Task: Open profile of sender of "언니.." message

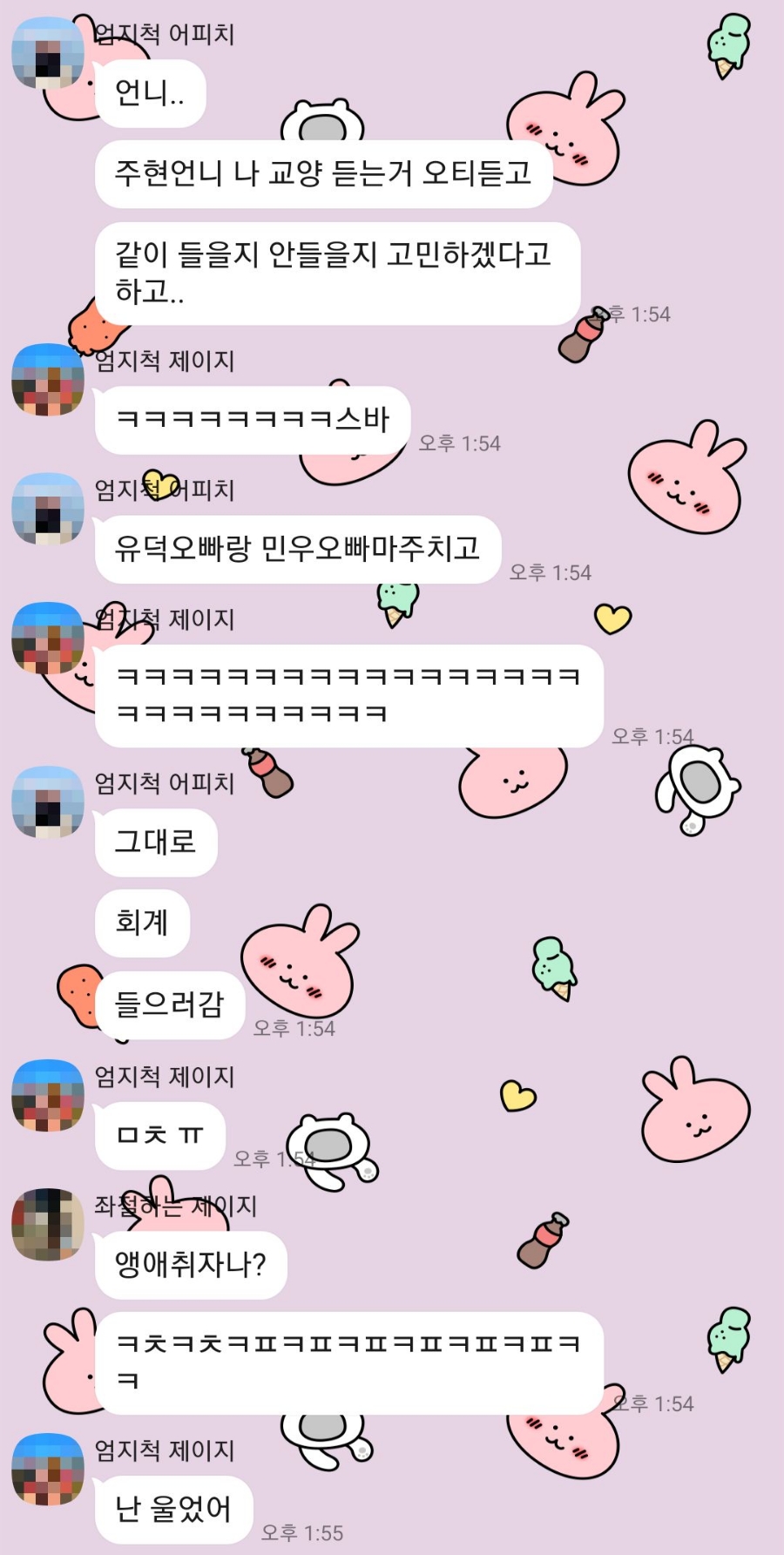Action: coord(48,52)
